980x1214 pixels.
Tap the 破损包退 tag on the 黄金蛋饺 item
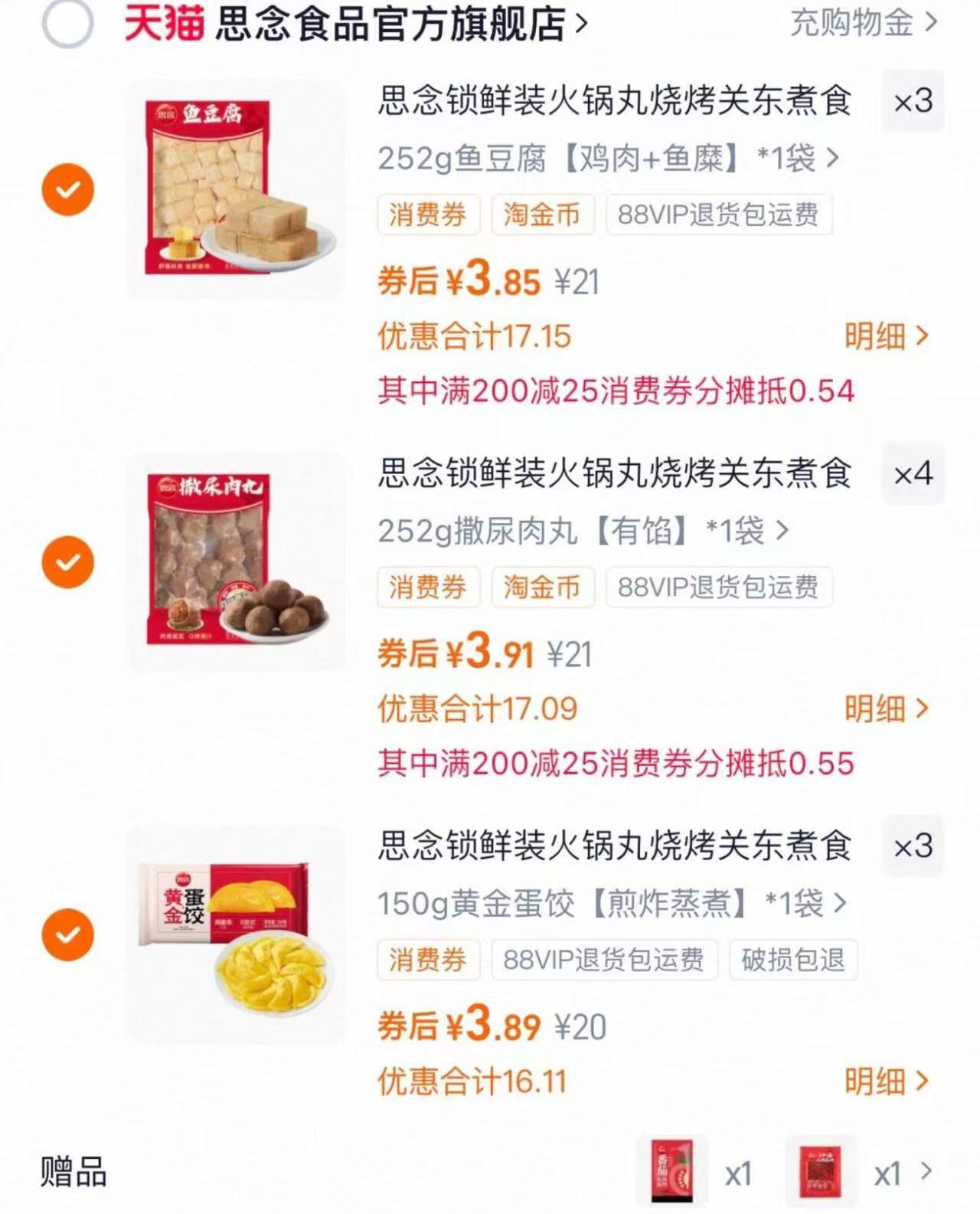tap(792, 960)
